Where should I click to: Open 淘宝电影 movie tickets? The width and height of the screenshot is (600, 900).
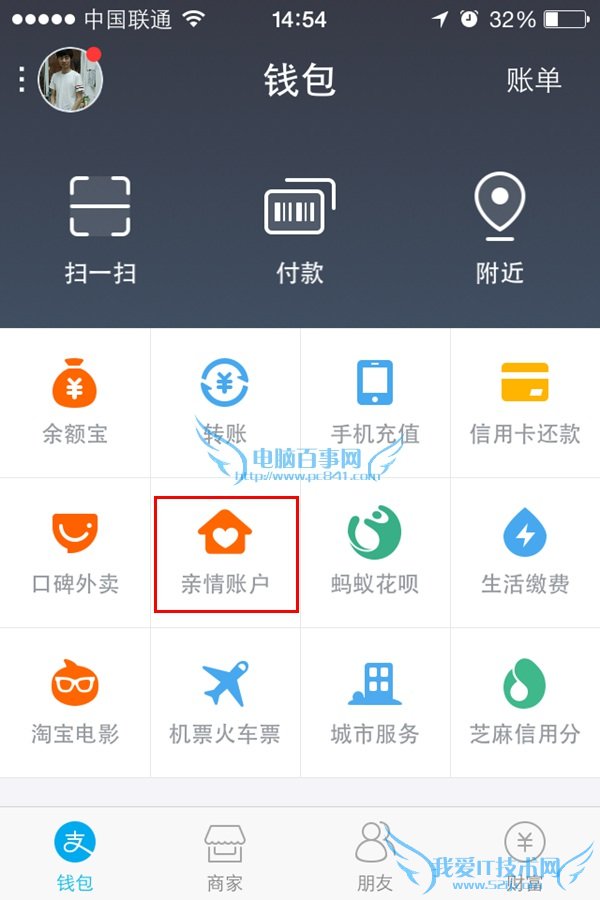(x=75, y=702)
